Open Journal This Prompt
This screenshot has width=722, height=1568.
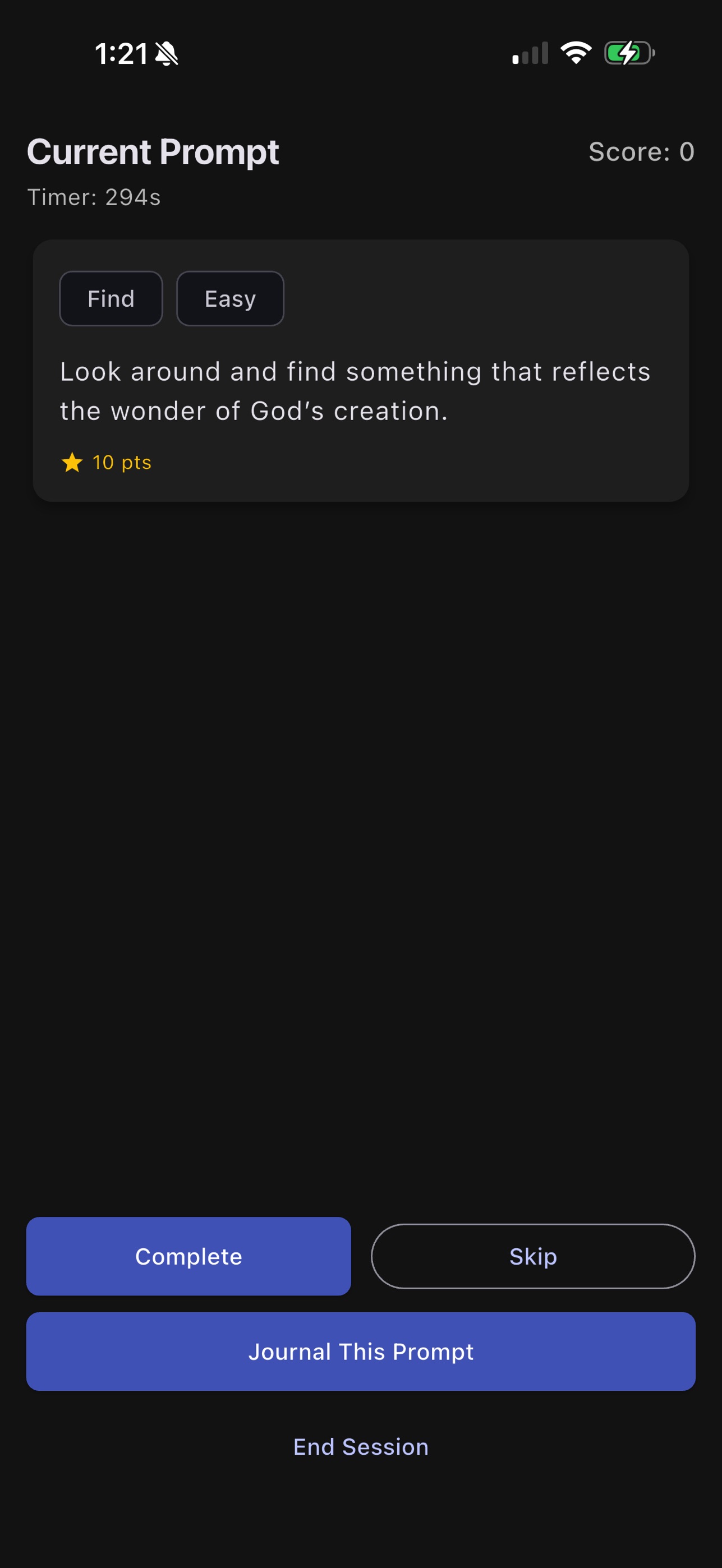pos(360,1351)
